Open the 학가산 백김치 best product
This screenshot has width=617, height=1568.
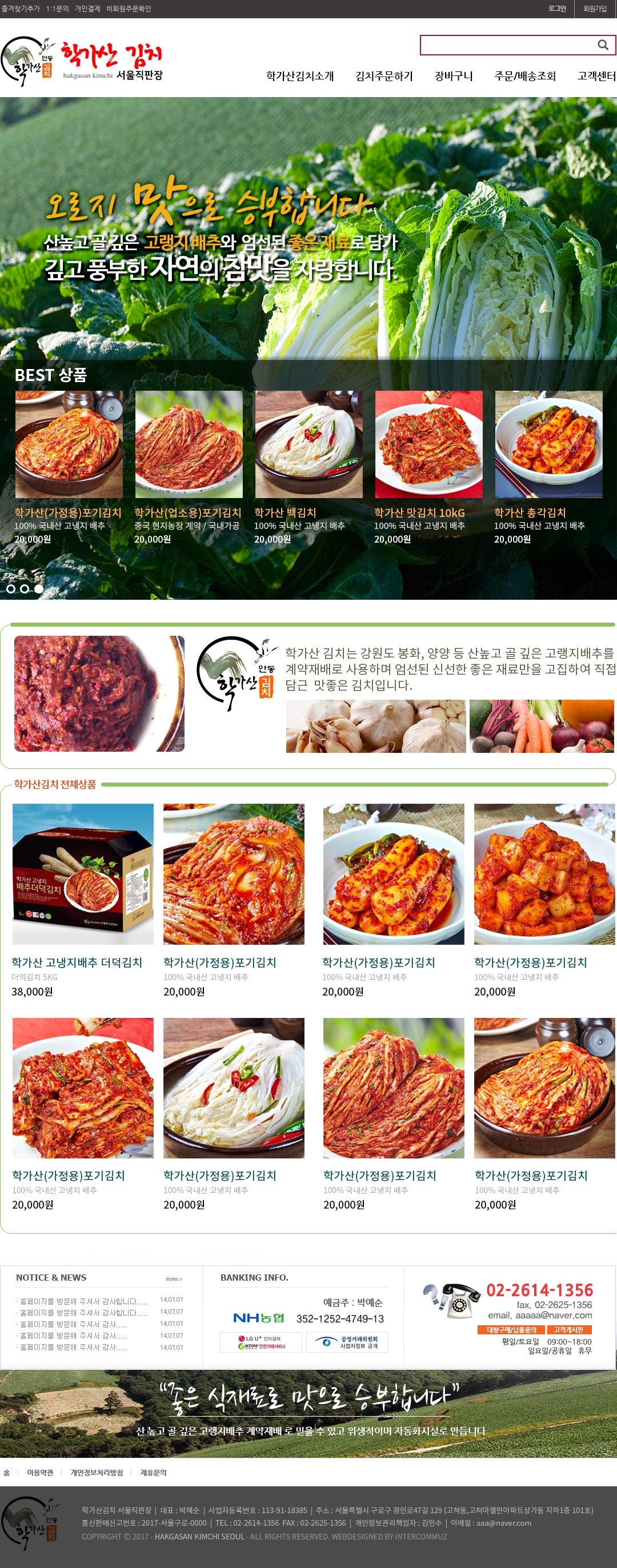pos(308,444)
